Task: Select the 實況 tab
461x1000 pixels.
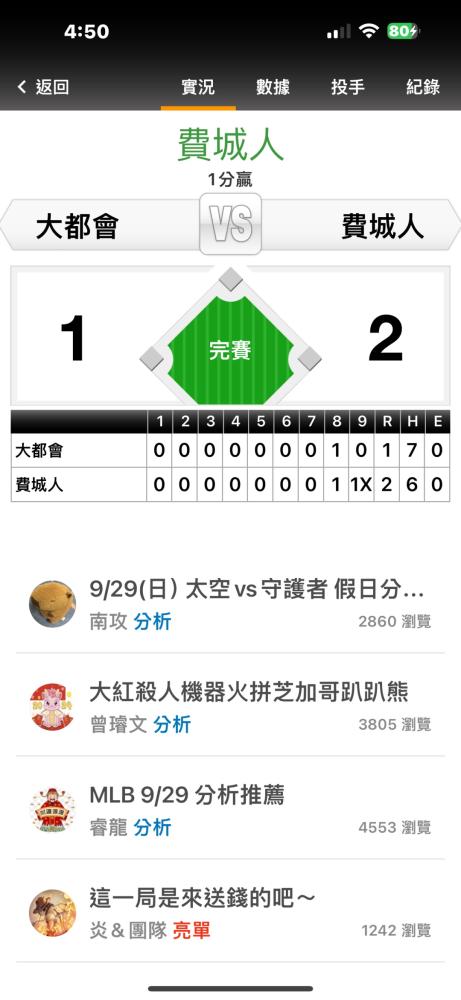Action: coord(198,87)
